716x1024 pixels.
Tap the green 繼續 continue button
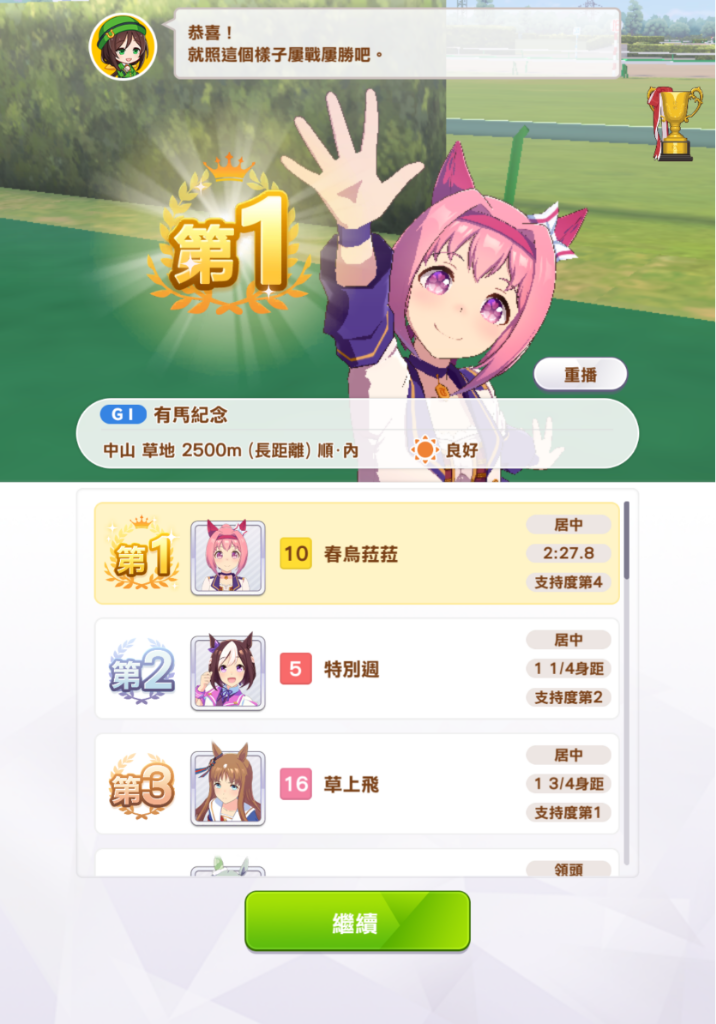[357, 922]
